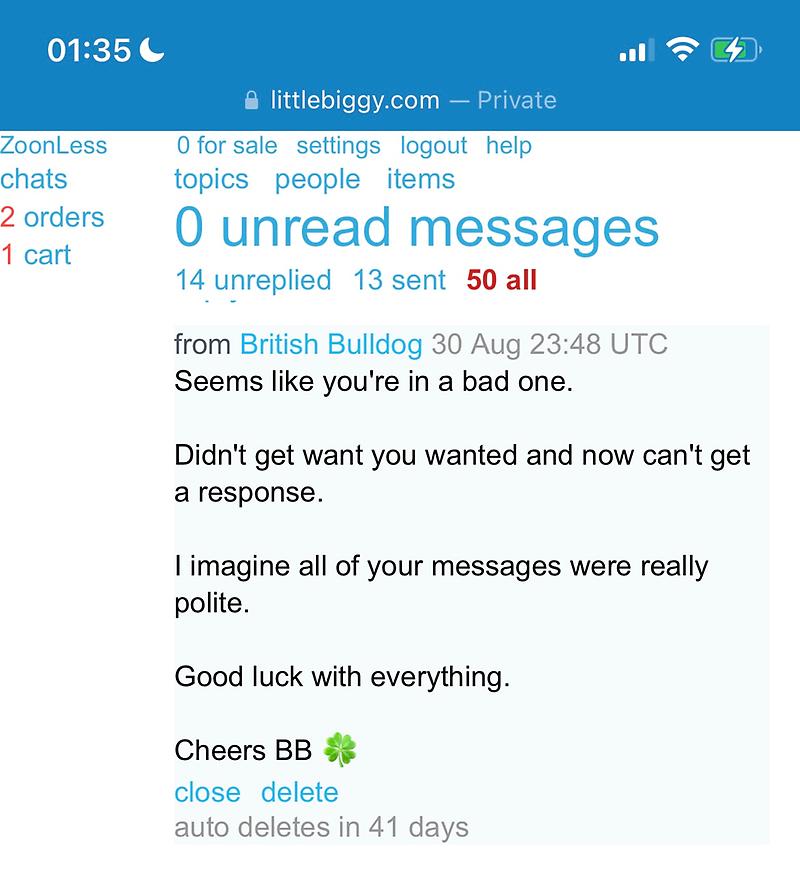Show all 50 messages
The image size is (800, 878).
(501, 280)
